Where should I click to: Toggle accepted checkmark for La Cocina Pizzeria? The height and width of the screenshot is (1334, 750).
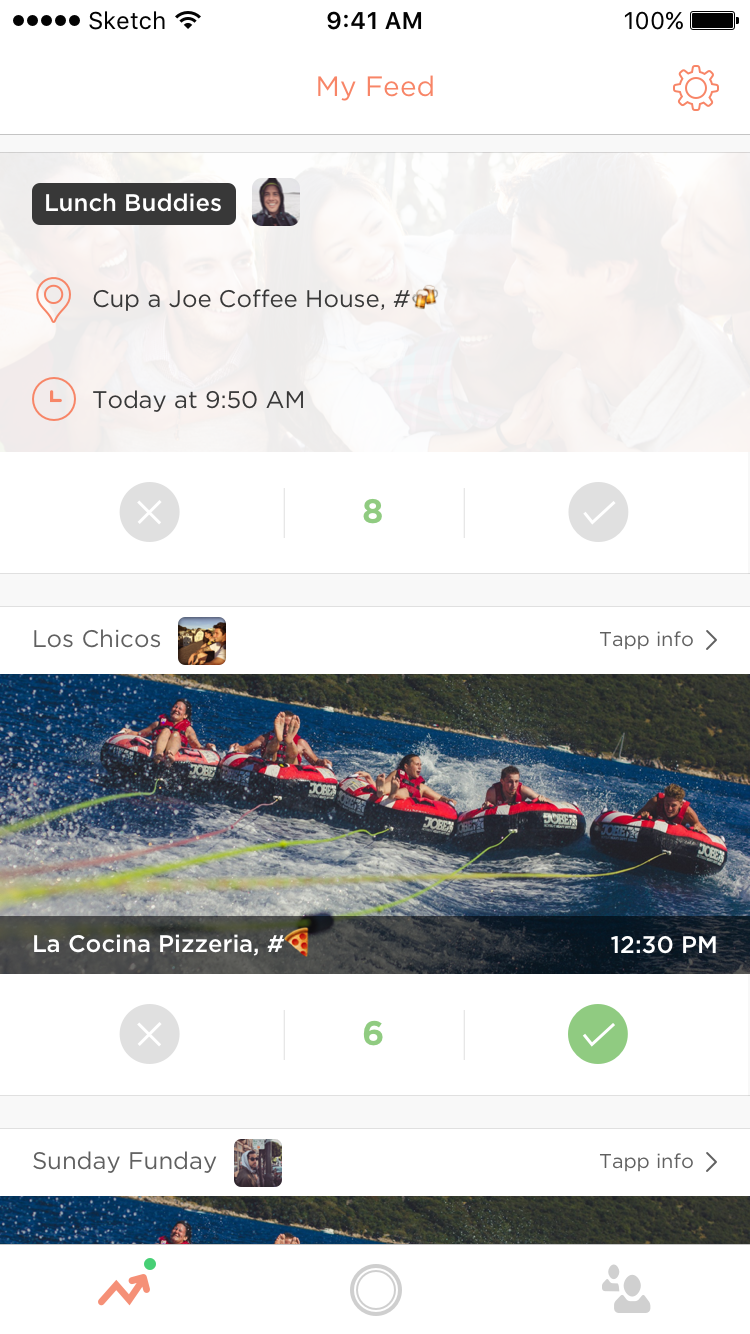598,1034
